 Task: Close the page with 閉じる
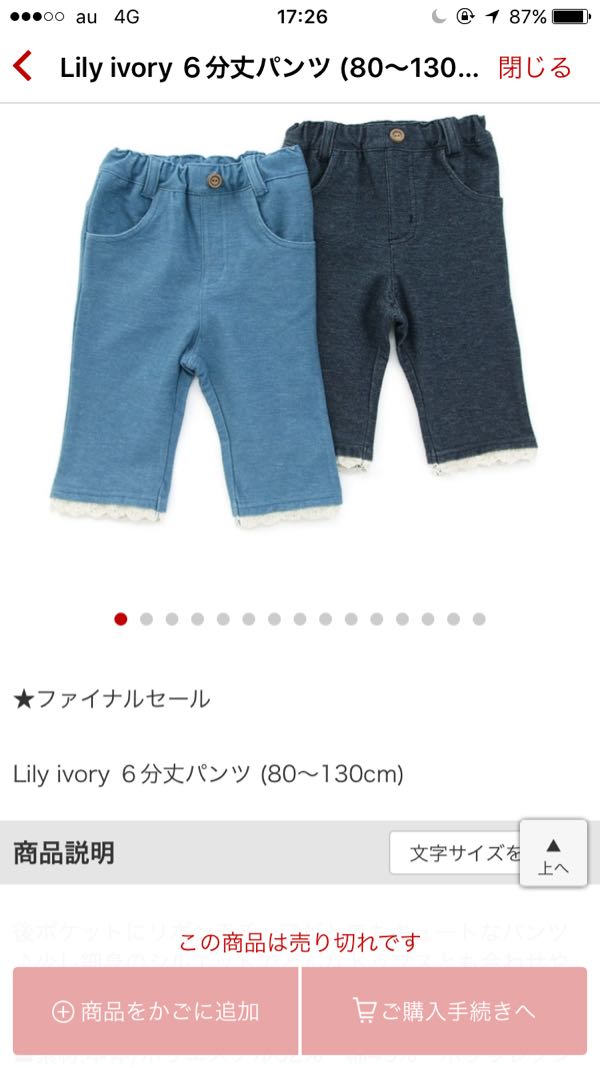(x=534, y=68)
